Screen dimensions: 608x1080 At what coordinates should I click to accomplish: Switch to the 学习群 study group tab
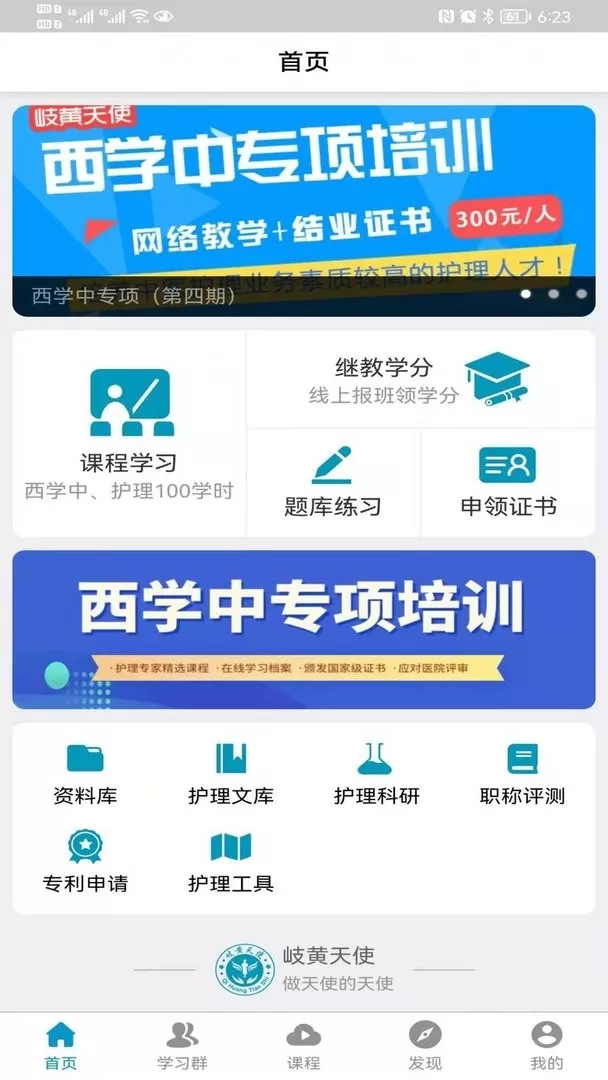point(182,1046)
